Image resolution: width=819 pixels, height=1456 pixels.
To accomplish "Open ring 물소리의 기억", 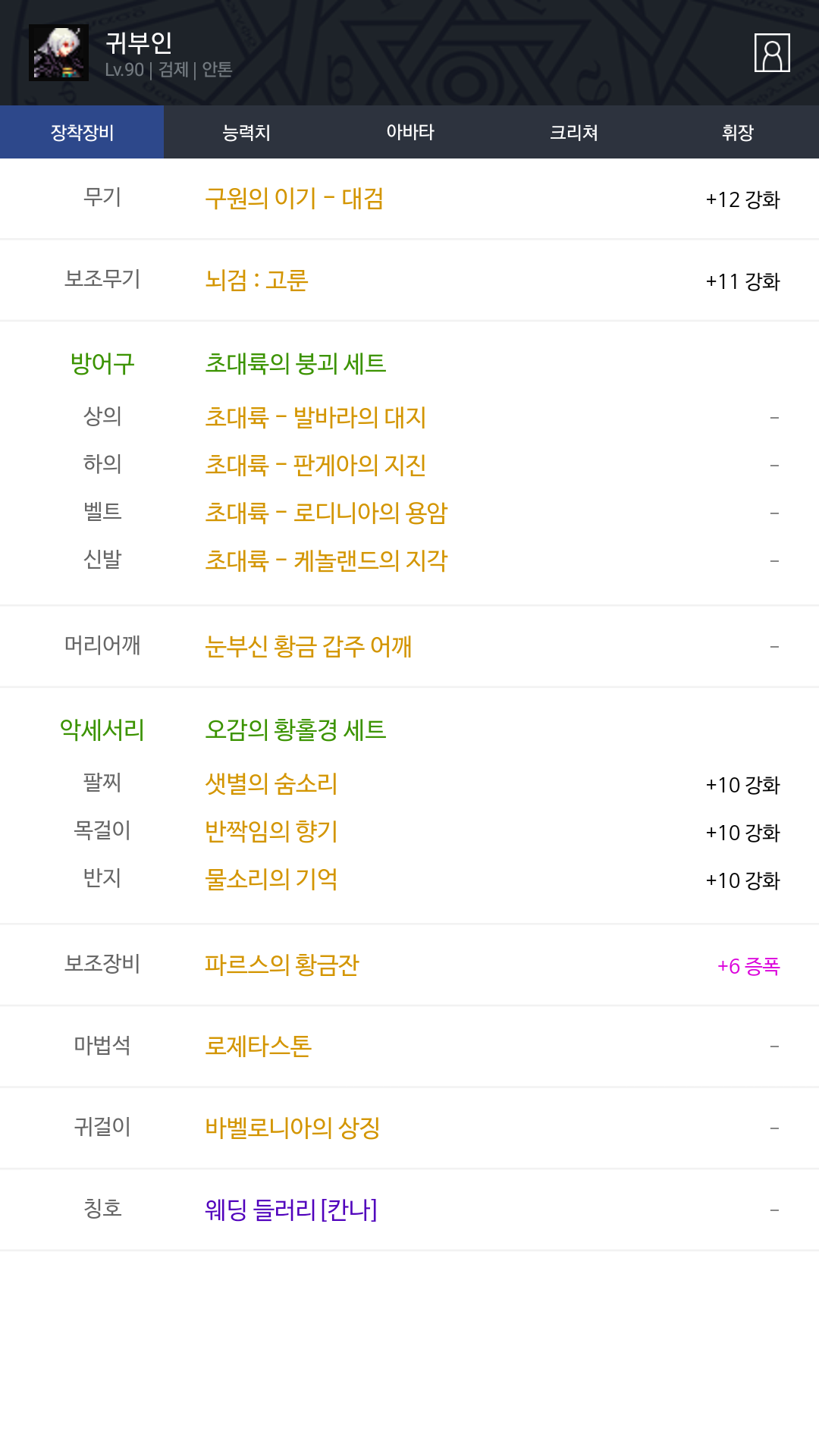I will [271, 879].
